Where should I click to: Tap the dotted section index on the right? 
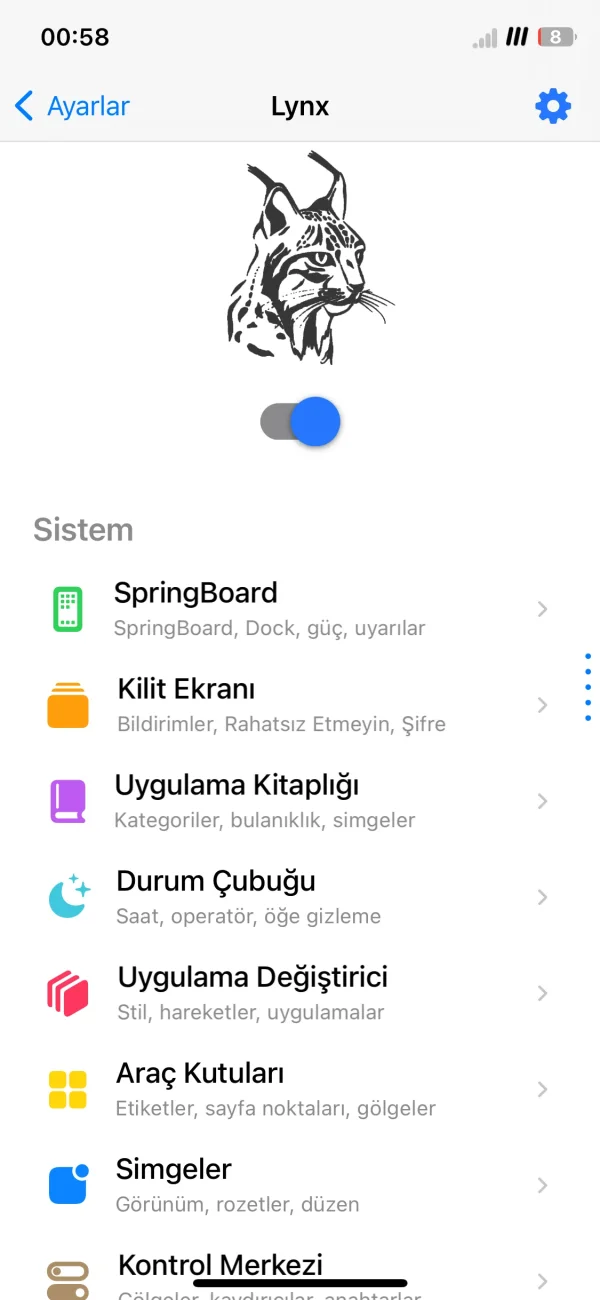coord(587,687)
